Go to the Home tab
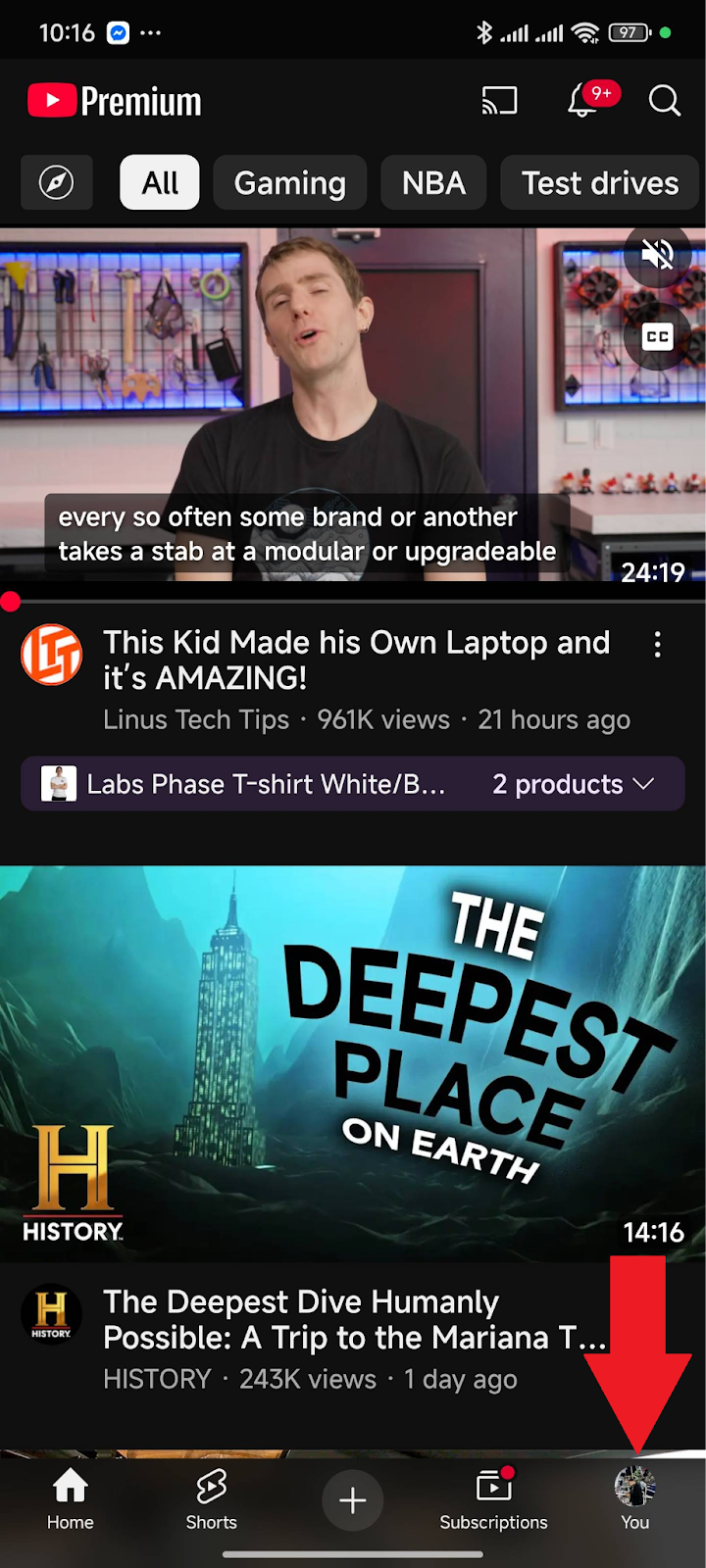 click(x=71, y=1499)
